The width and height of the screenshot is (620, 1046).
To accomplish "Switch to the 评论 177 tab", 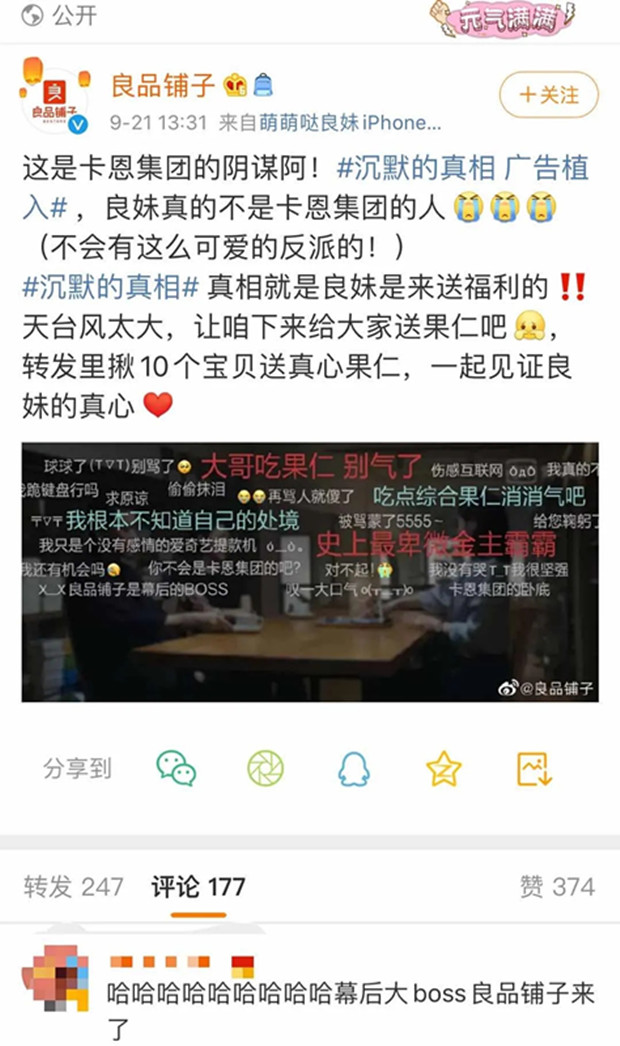I will 198,886.
